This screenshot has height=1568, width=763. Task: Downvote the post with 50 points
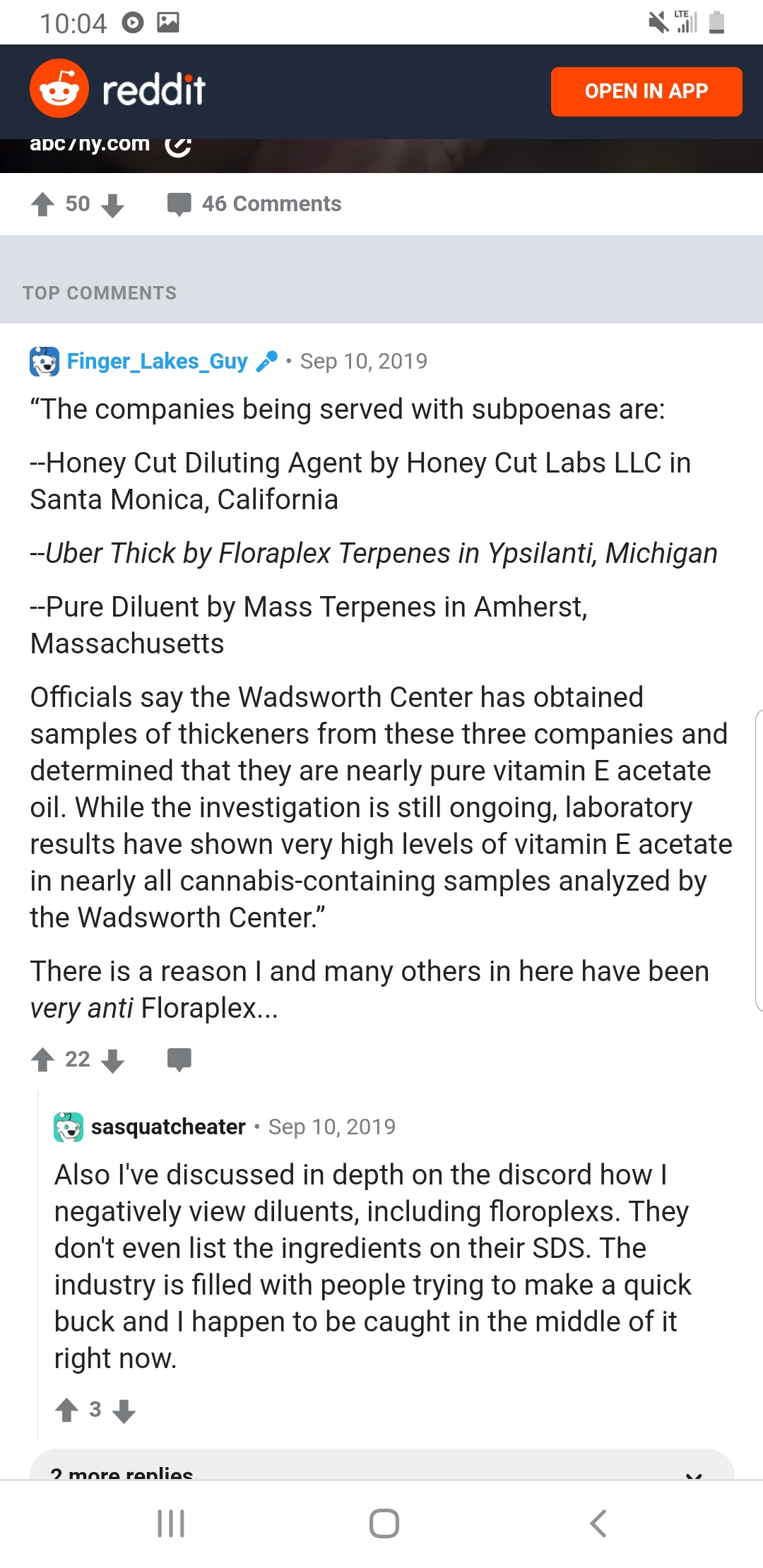tap(112, 204)
